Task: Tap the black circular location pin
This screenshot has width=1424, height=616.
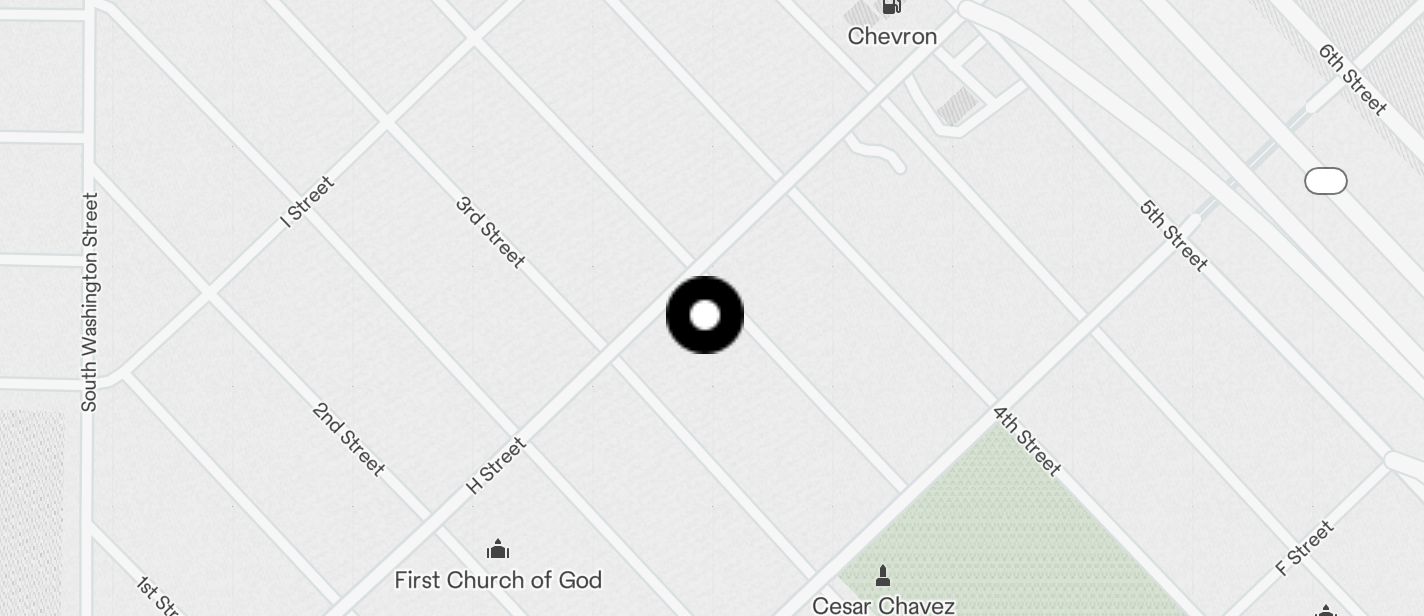Action: (x=705, y=315)
